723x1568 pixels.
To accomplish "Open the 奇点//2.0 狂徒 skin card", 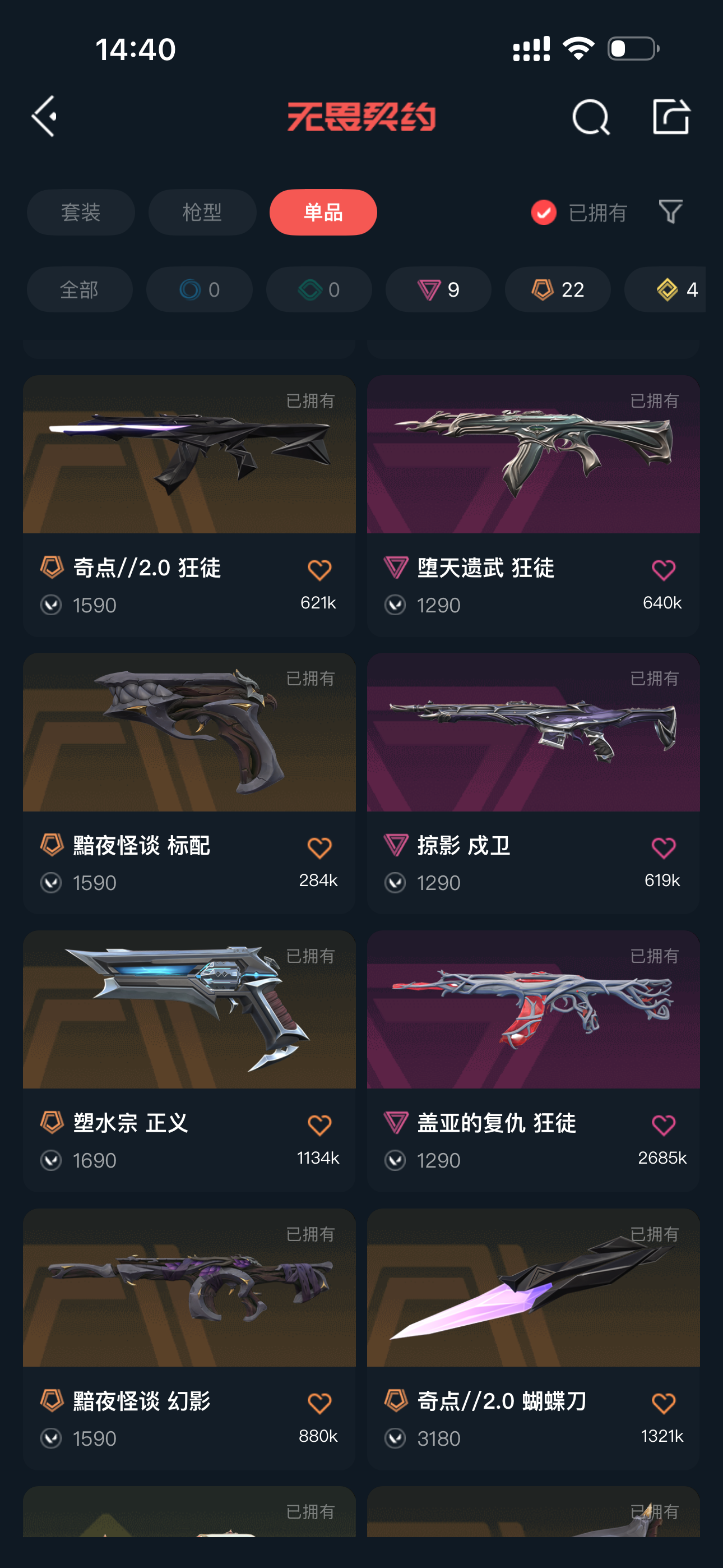I will click(189, 506).
